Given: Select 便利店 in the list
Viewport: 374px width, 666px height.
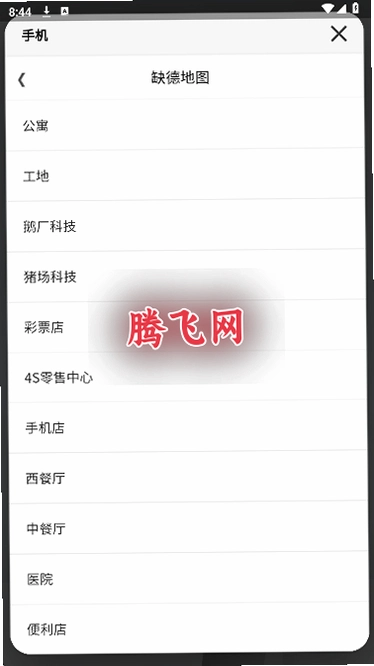Looking at the screenshot, I should tap(190, 629).
